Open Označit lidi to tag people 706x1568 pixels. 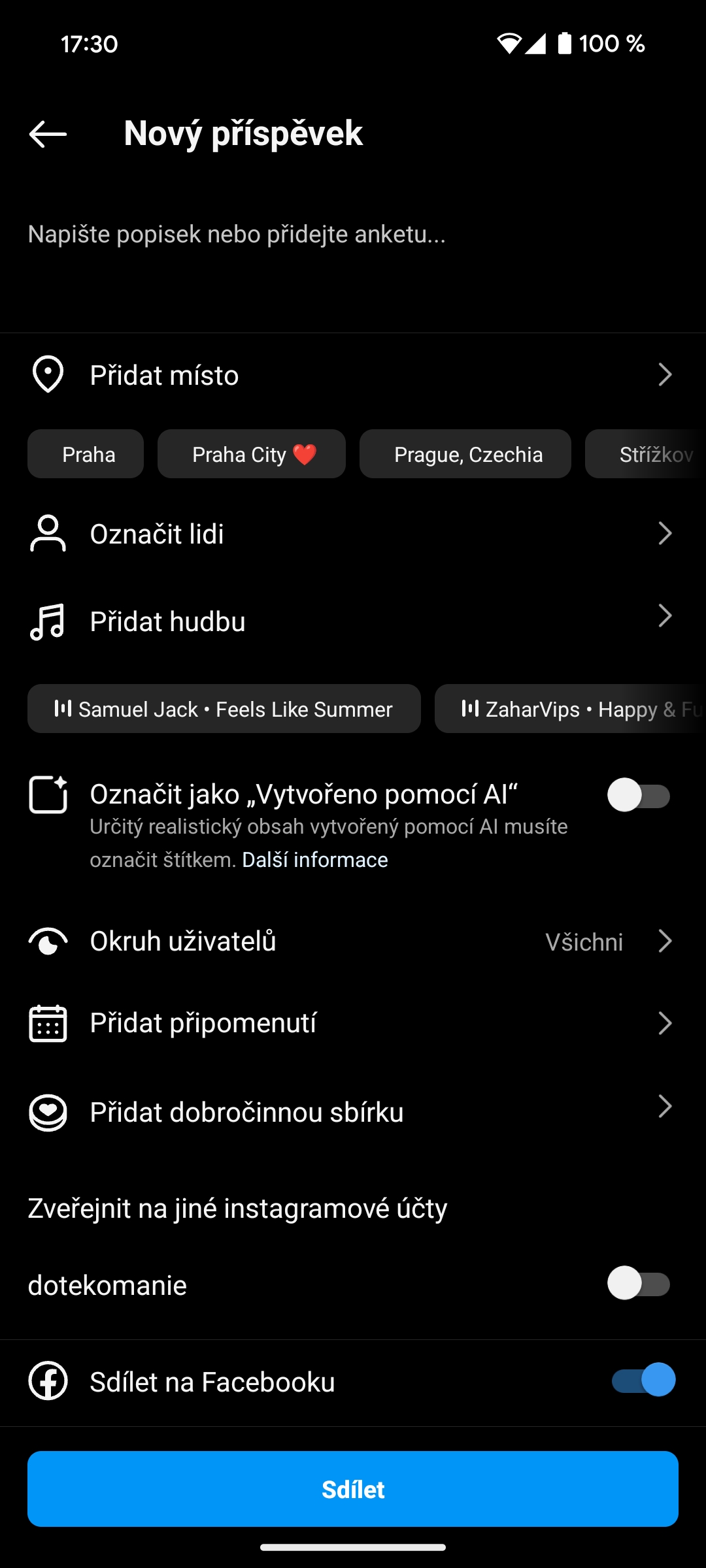click(x=353, y=534)
